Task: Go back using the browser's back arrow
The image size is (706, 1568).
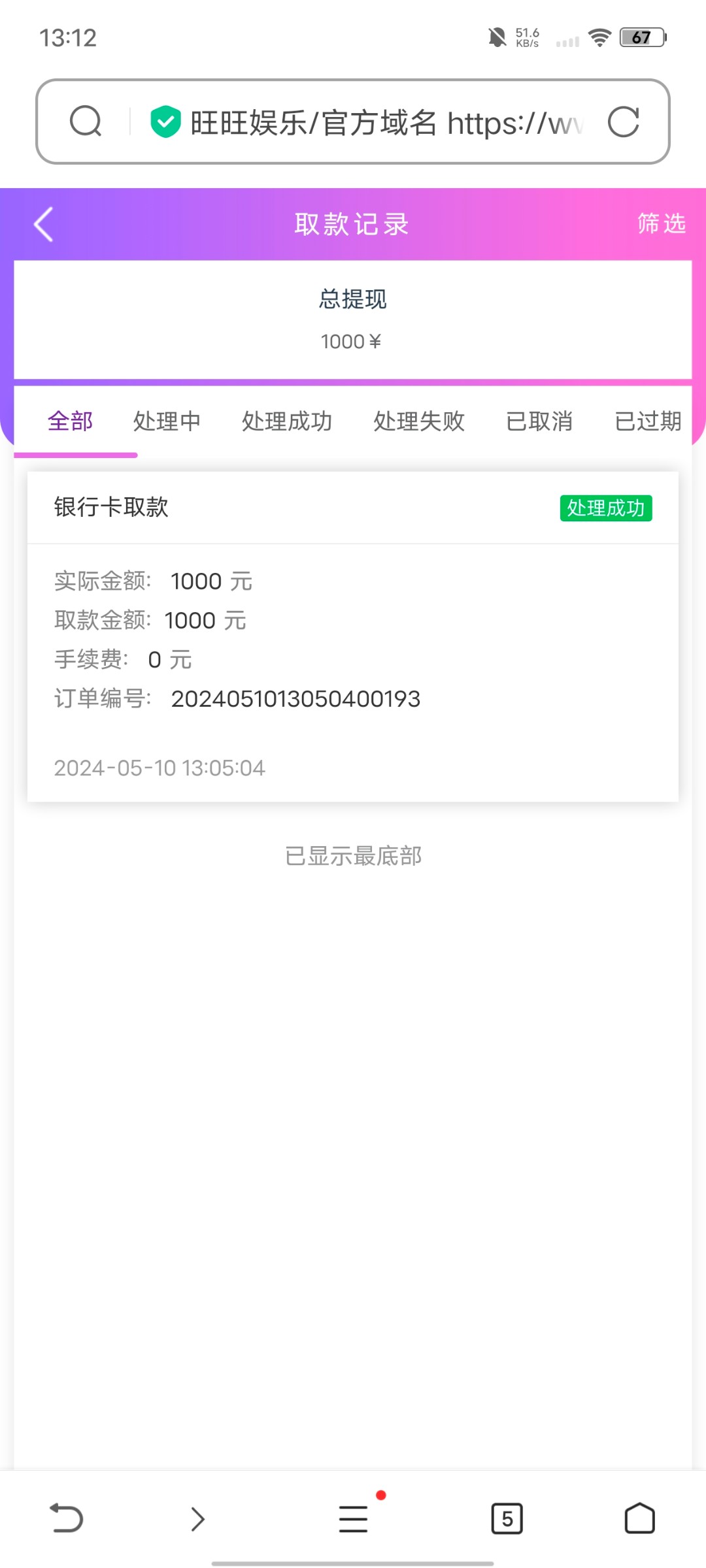Action: click(x=67, y=1518)
